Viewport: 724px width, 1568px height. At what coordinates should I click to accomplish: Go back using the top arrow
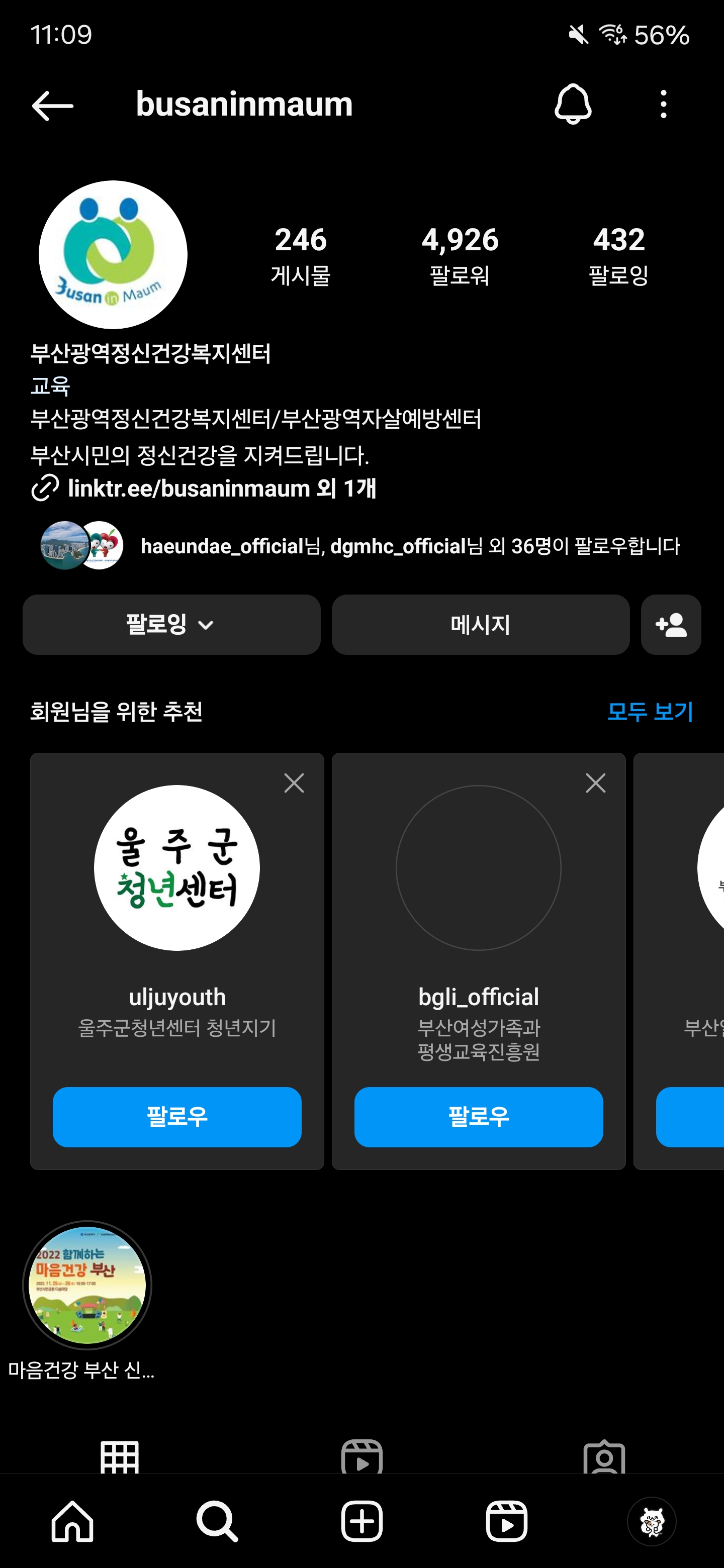pos(52,106)
